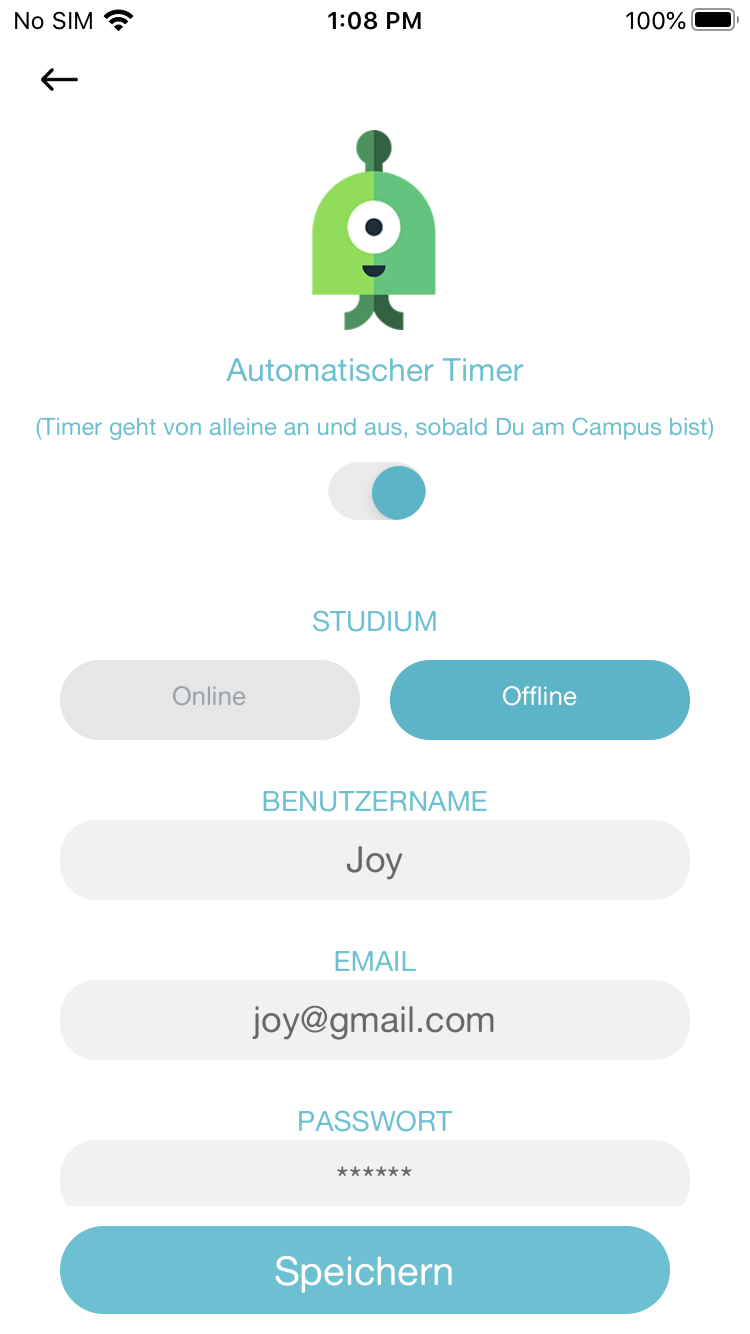Image resolution: width=750 pixels, height=1334 pixels.
Task: Tap the Passwort field
Action: [374, 1173]
